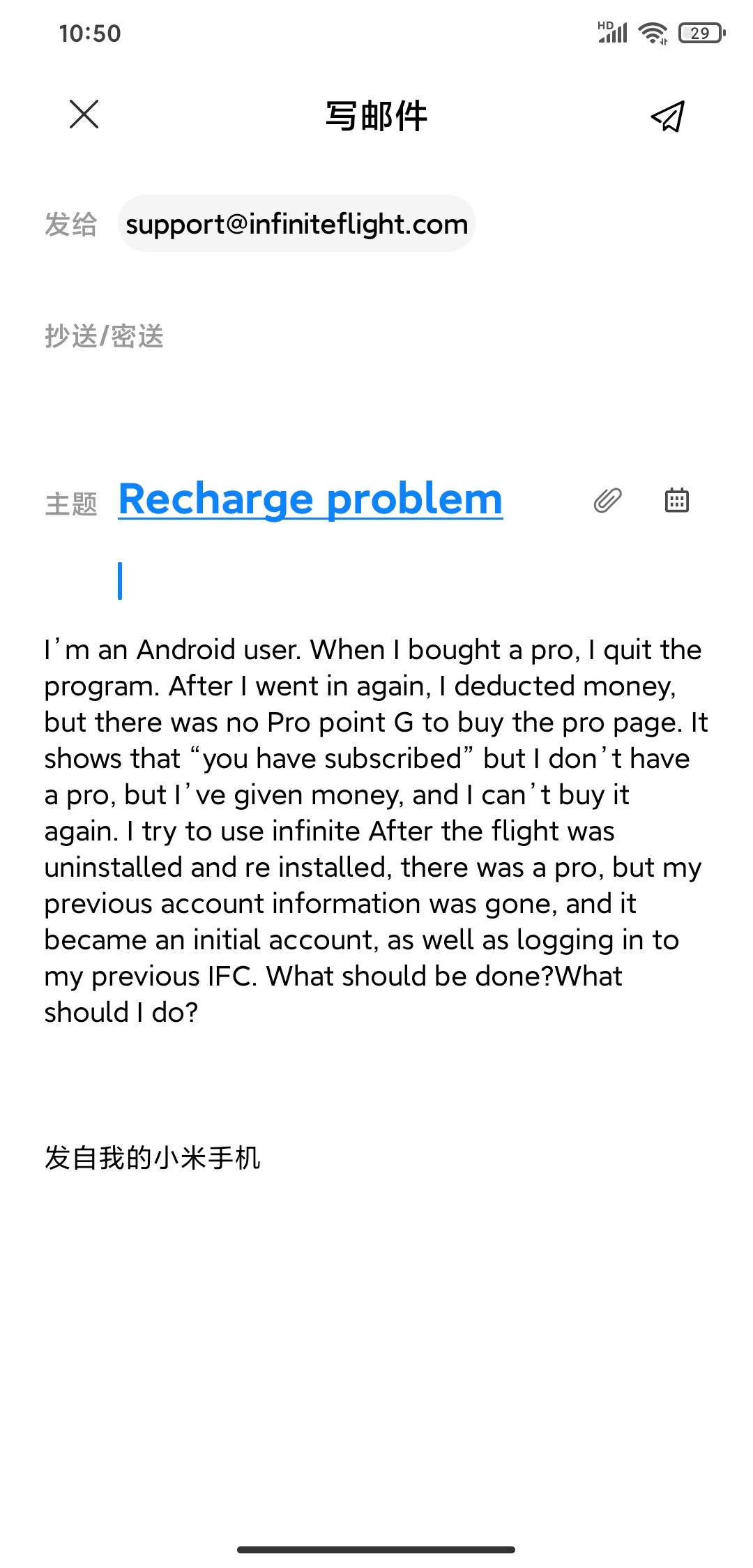Edit the subject 'Recharge problem'
753x1568 pixels.
pyautogui.click(x=310, y=499)
